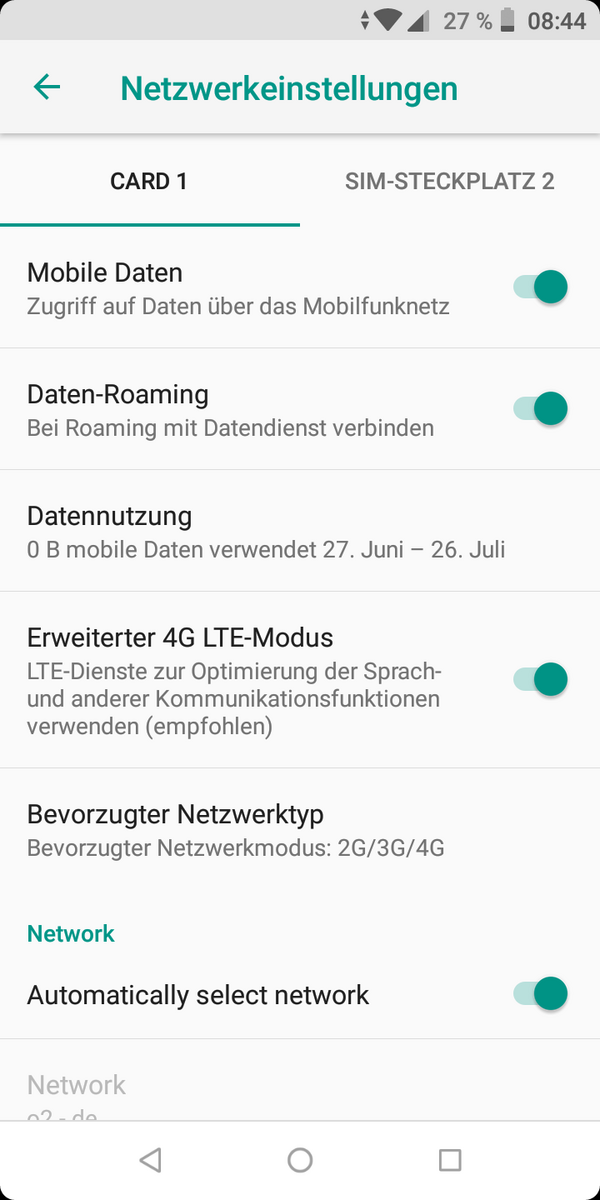This screenshot has height=1200, width=600.
Task: Open recent apps from navigation bar
Action: tap(450, 1160)
